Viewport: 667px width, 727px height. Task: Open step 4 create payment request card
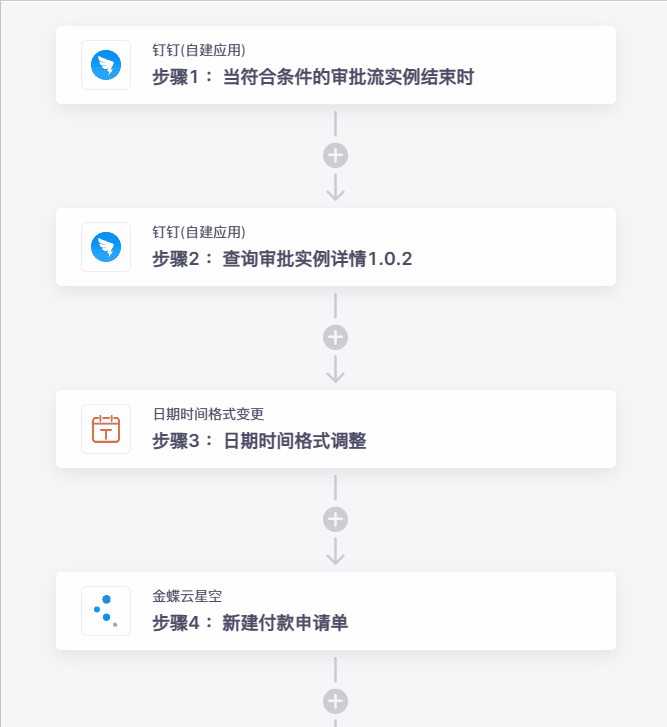point(335,611)
